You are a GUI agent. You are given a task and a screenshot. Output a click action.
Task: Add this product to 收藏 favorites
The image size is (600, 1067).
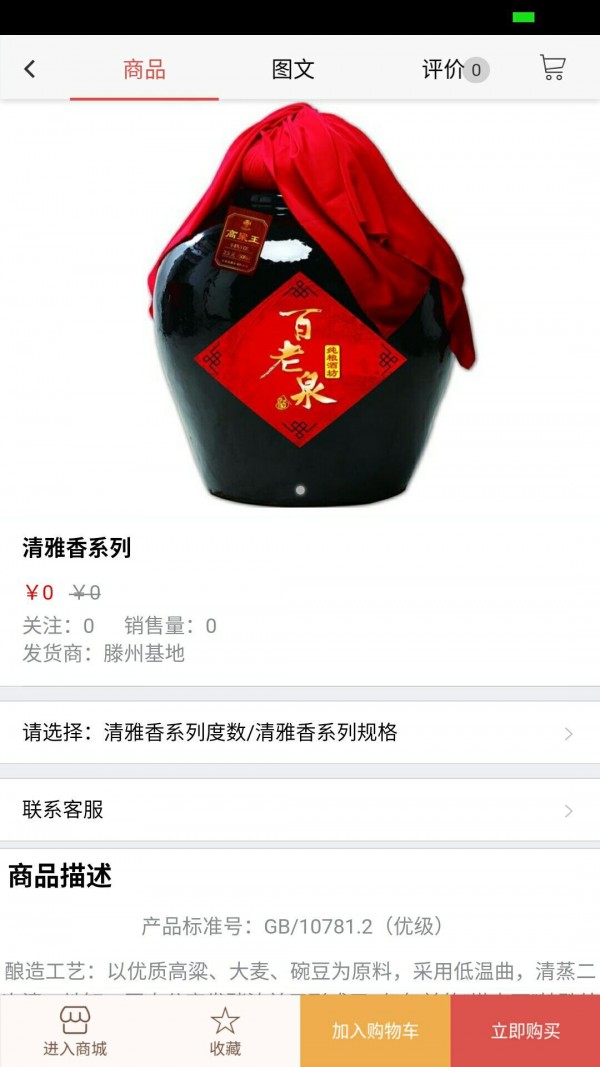point(225,1031)
